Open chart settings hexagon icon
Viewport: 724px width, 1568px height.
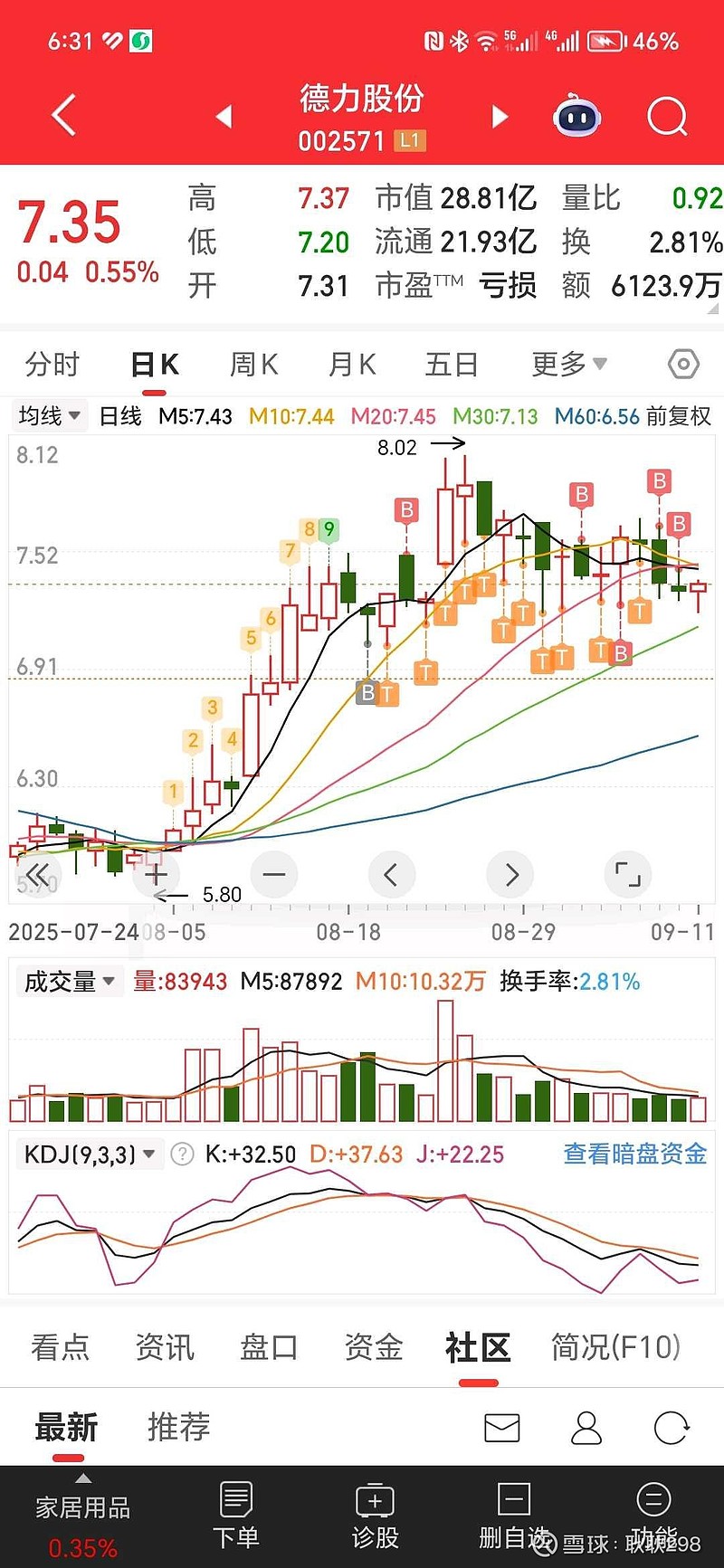click(683, 365)
